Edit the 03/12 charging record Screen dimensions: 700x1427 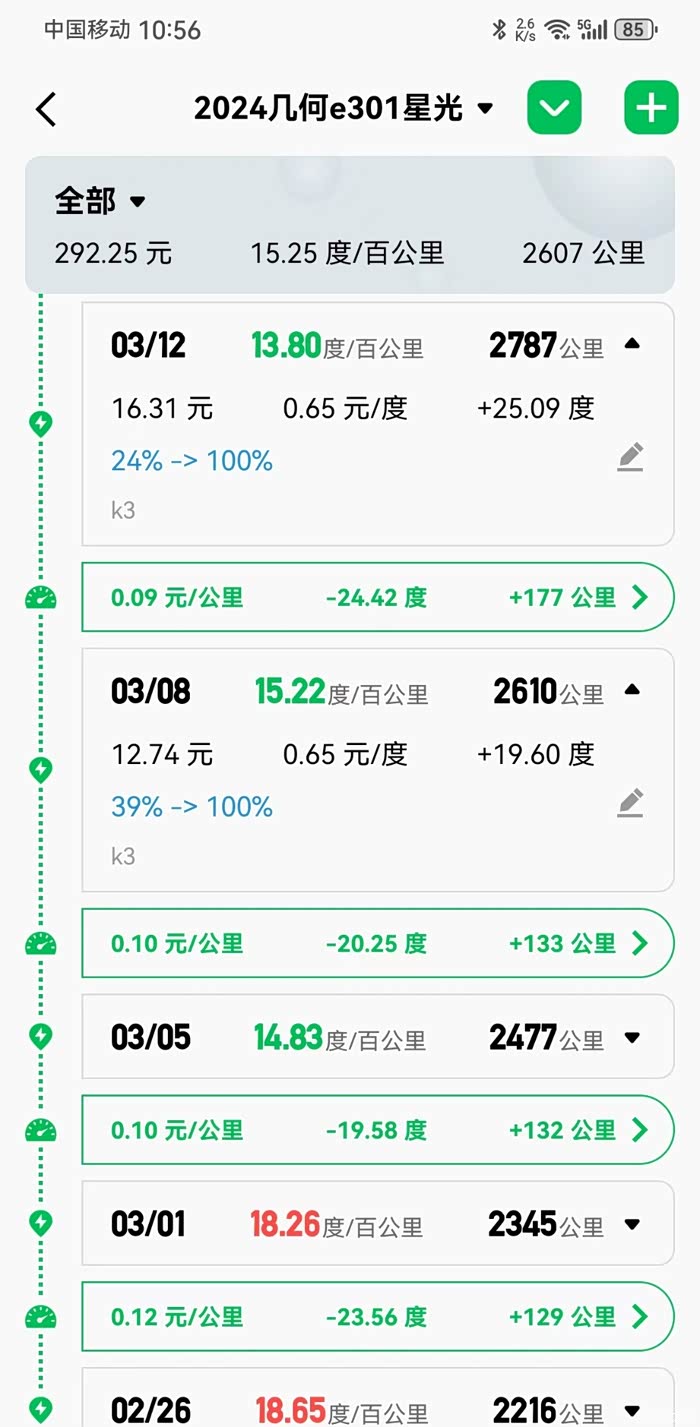[630, 457]
